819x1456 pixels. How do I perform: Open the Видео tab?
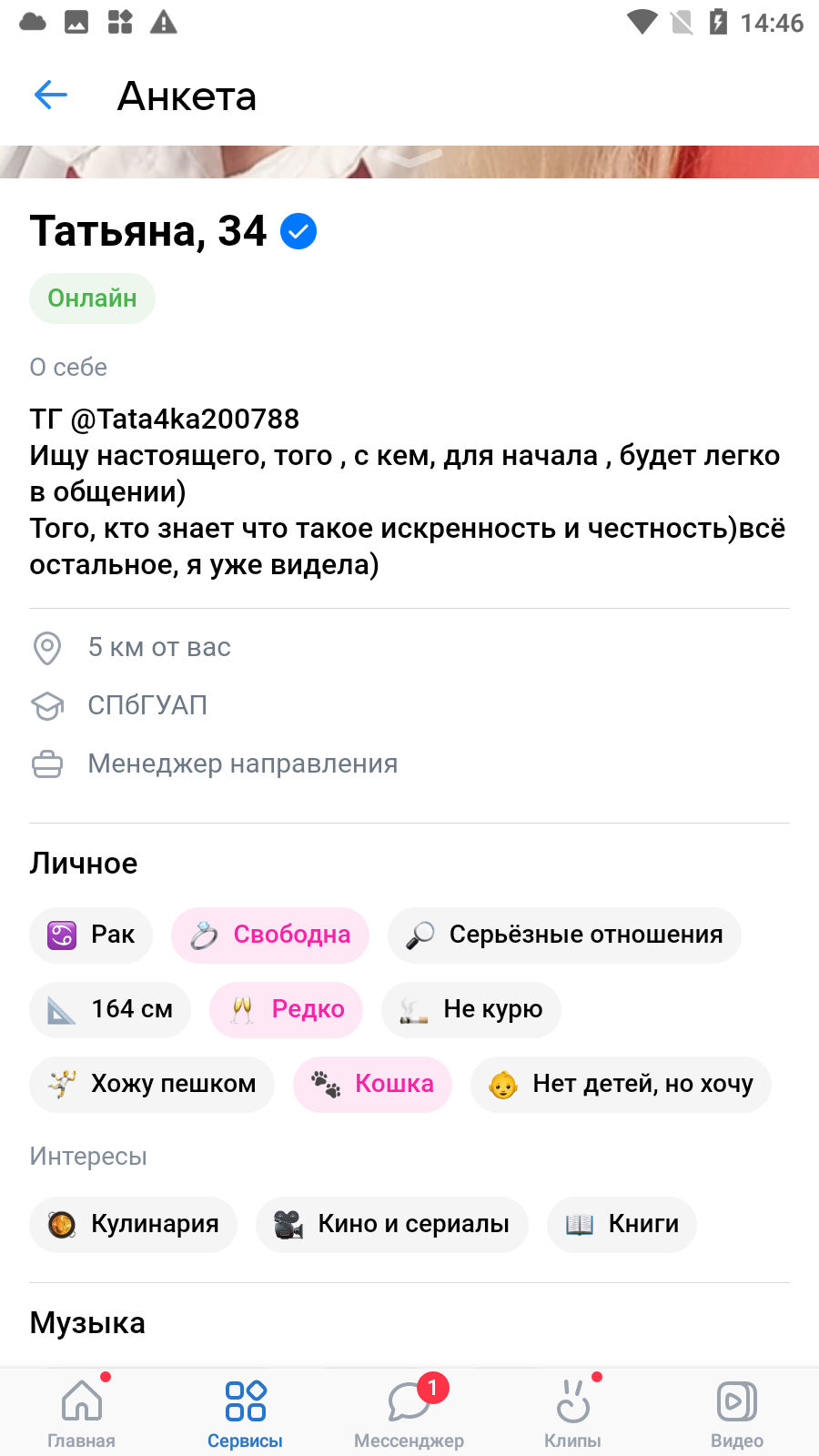pos(736,1411)
